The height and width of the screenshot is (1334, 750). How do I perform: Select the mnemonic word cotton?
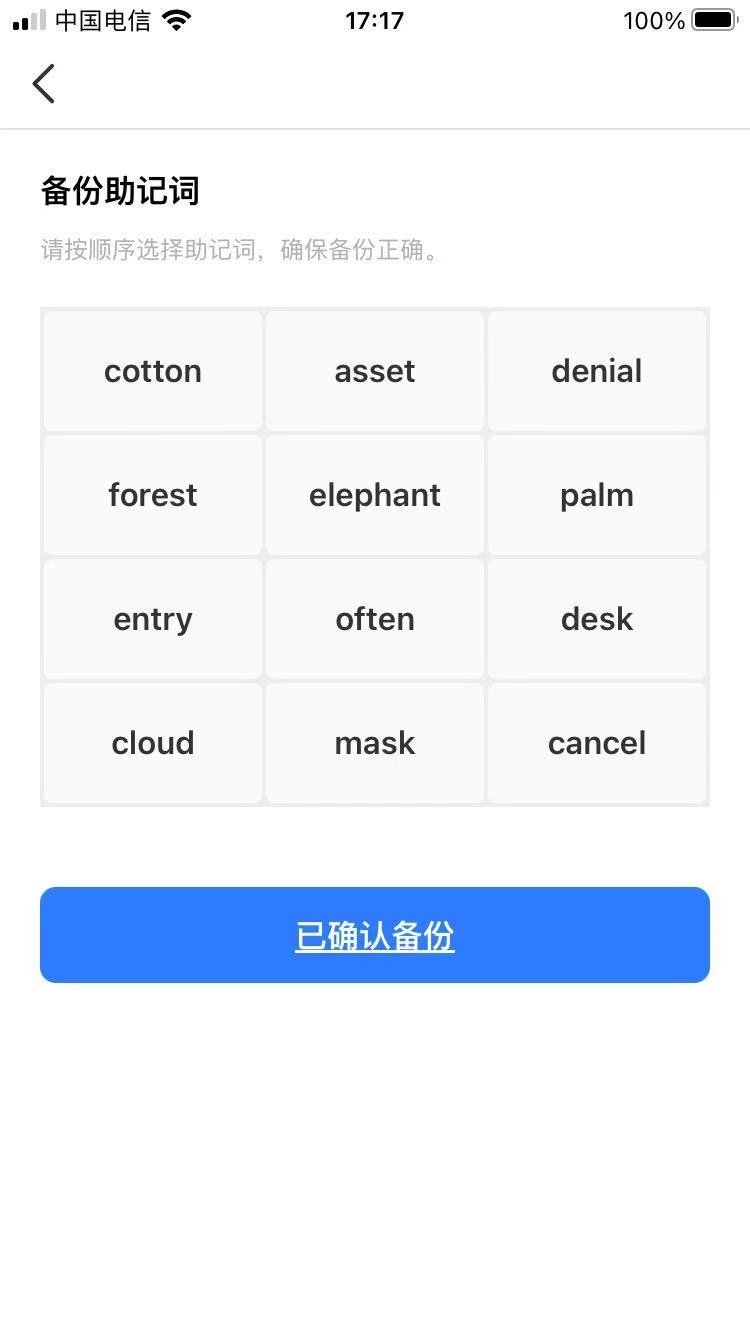pos(153,371)
